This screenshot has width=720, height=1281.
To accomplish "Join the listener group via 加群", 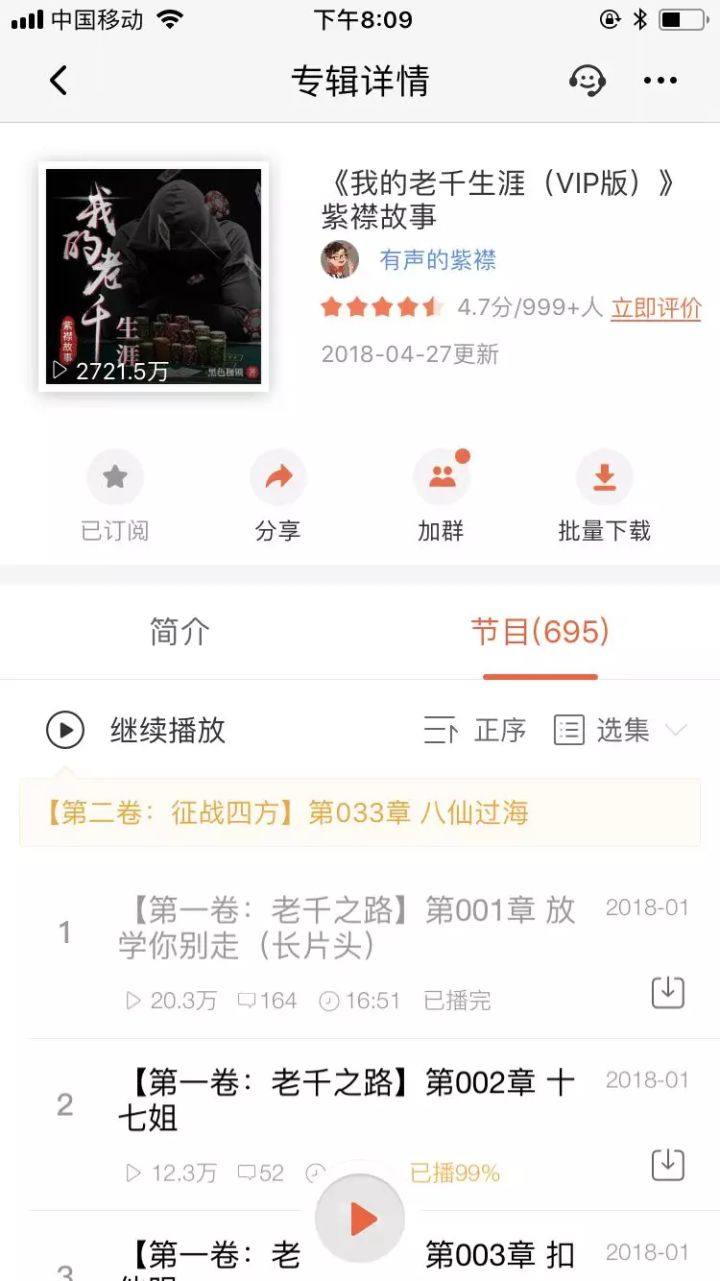I will coord(441,497).
